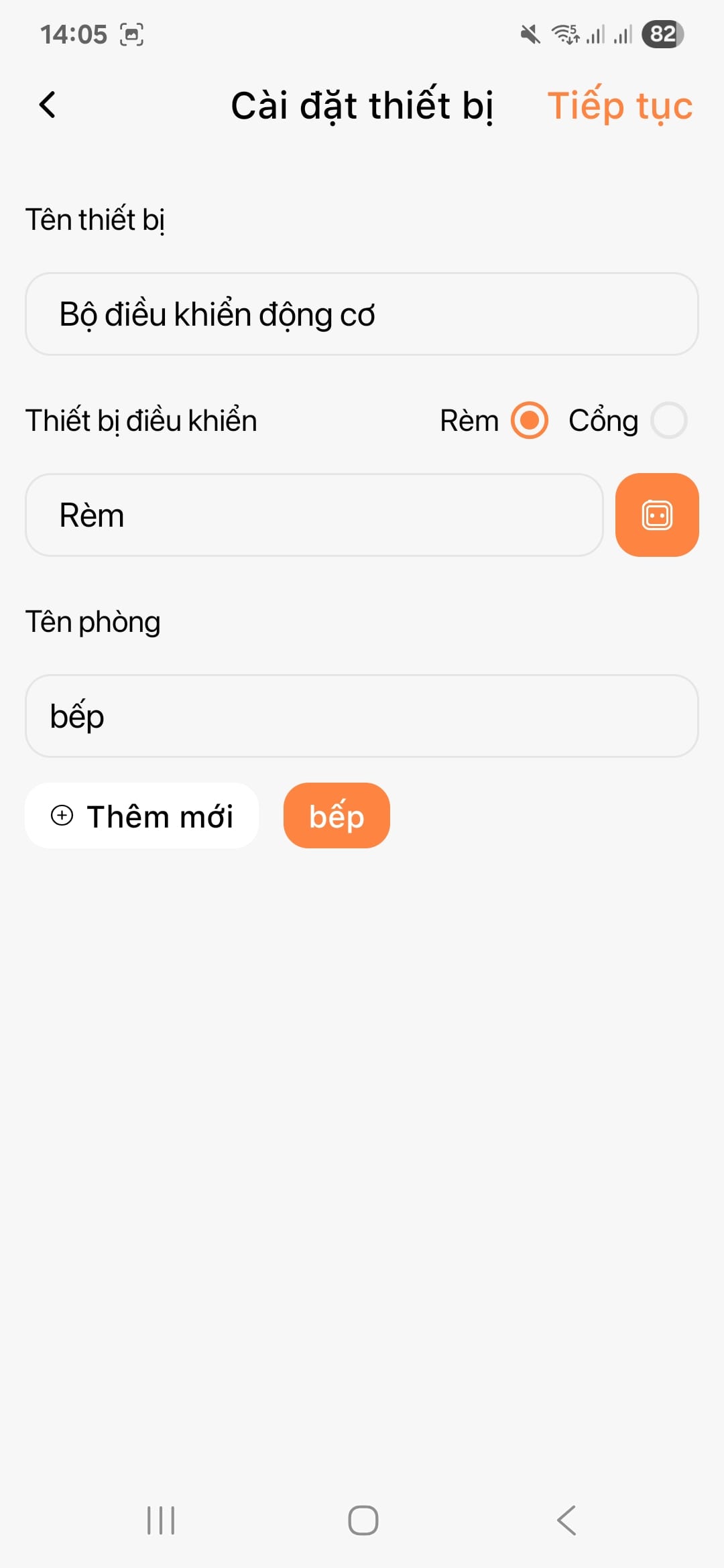Tap the plus icon next to Thêm mới

click(62, 815)
